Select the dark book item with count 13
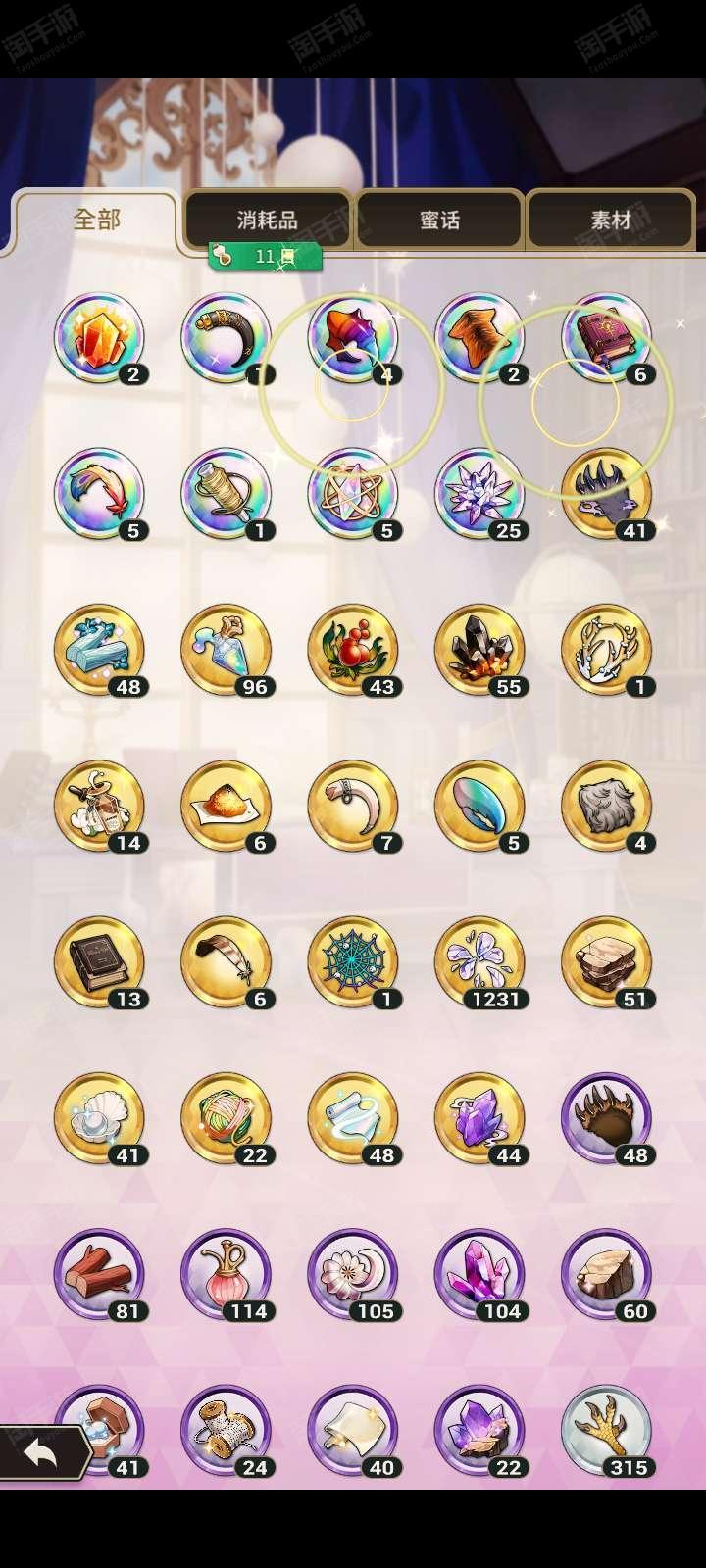706x1568 pixels. click(x=99, y=963)
